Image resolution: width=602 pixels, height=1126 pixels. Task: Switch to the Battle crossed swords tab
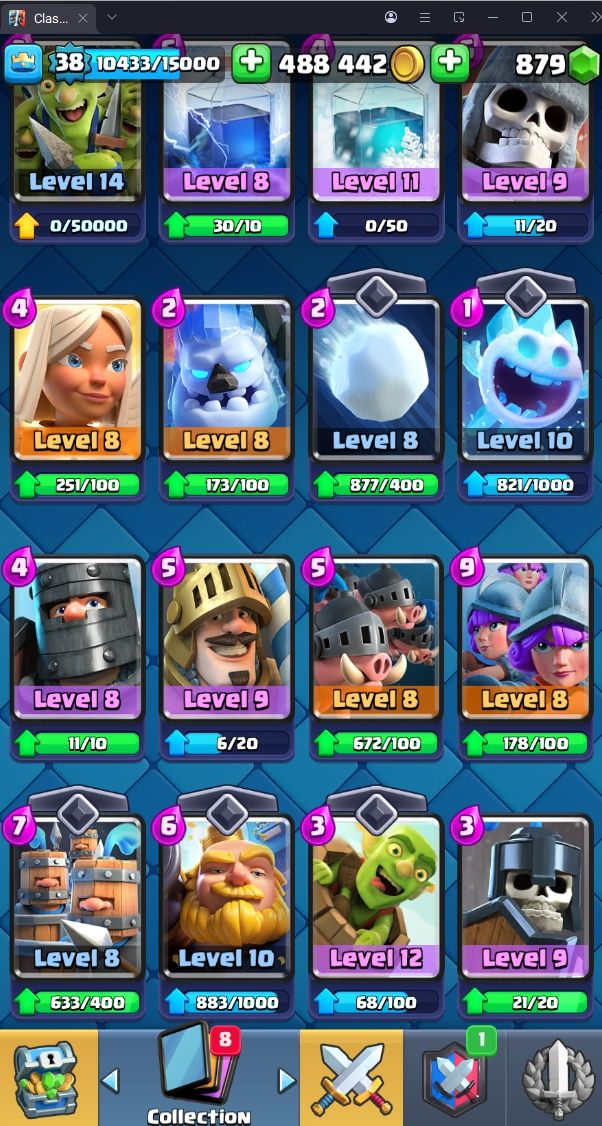(350, 1078)
